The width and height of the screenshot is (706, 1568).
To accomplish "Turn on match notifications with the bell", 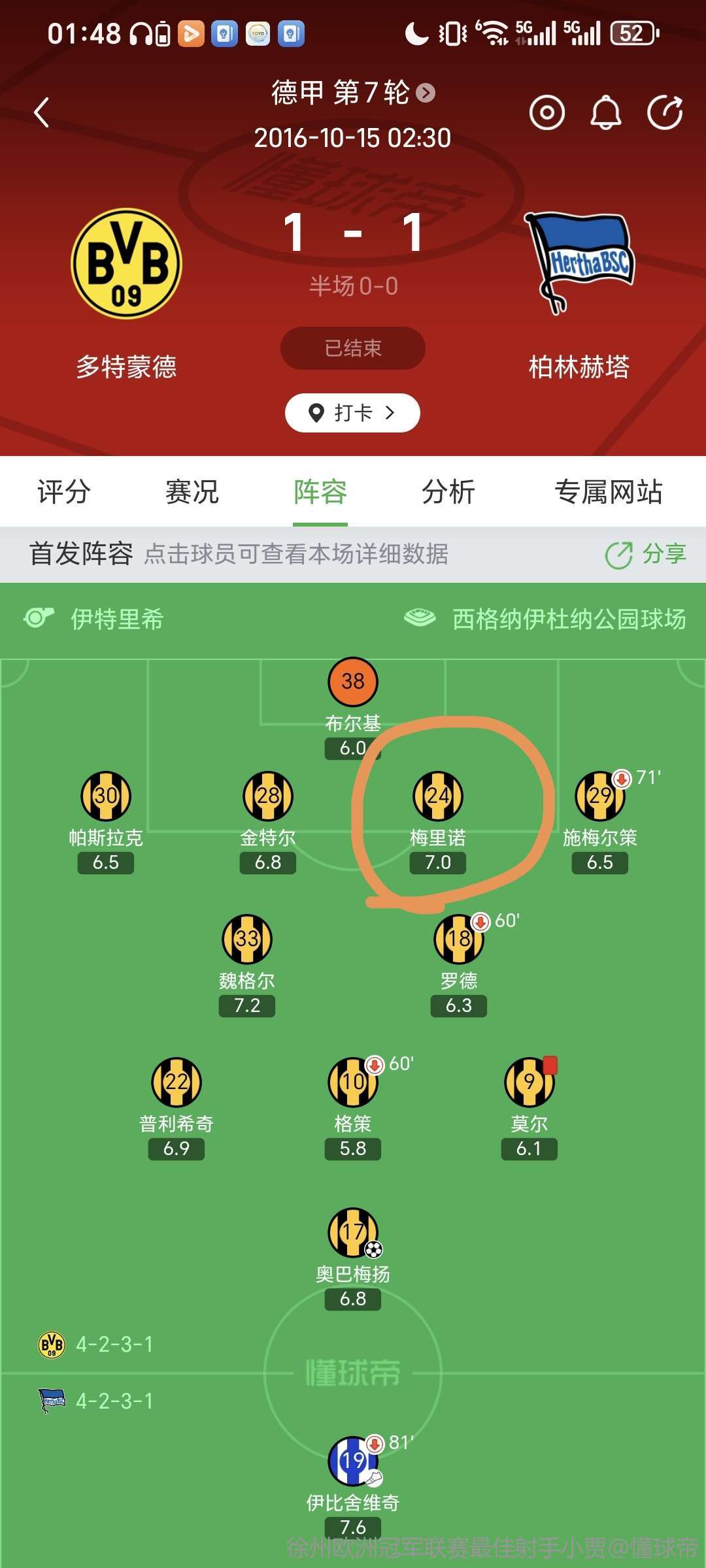I will [605, 112].
